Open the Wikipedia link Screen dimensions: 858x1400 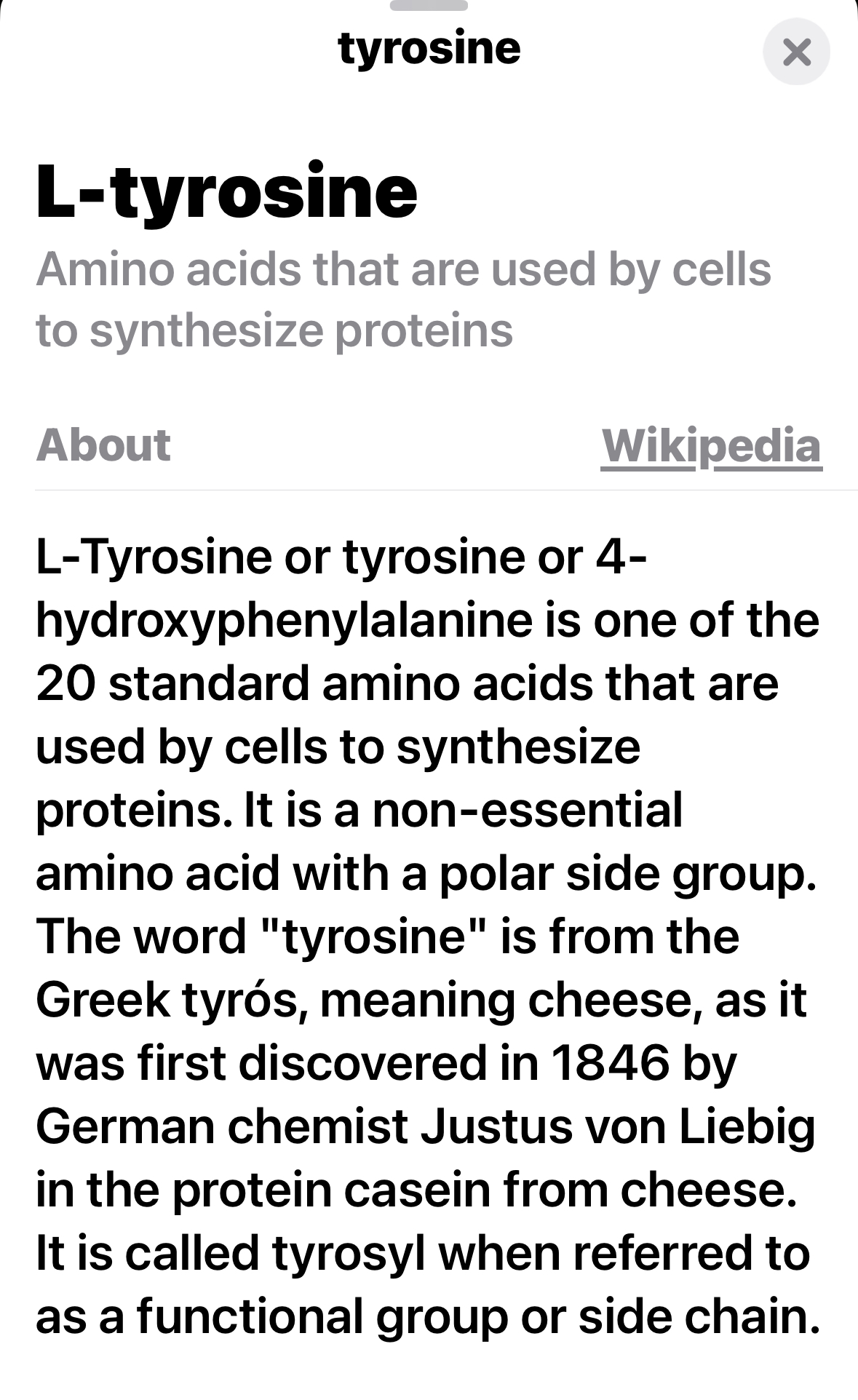tap(711, 445)
